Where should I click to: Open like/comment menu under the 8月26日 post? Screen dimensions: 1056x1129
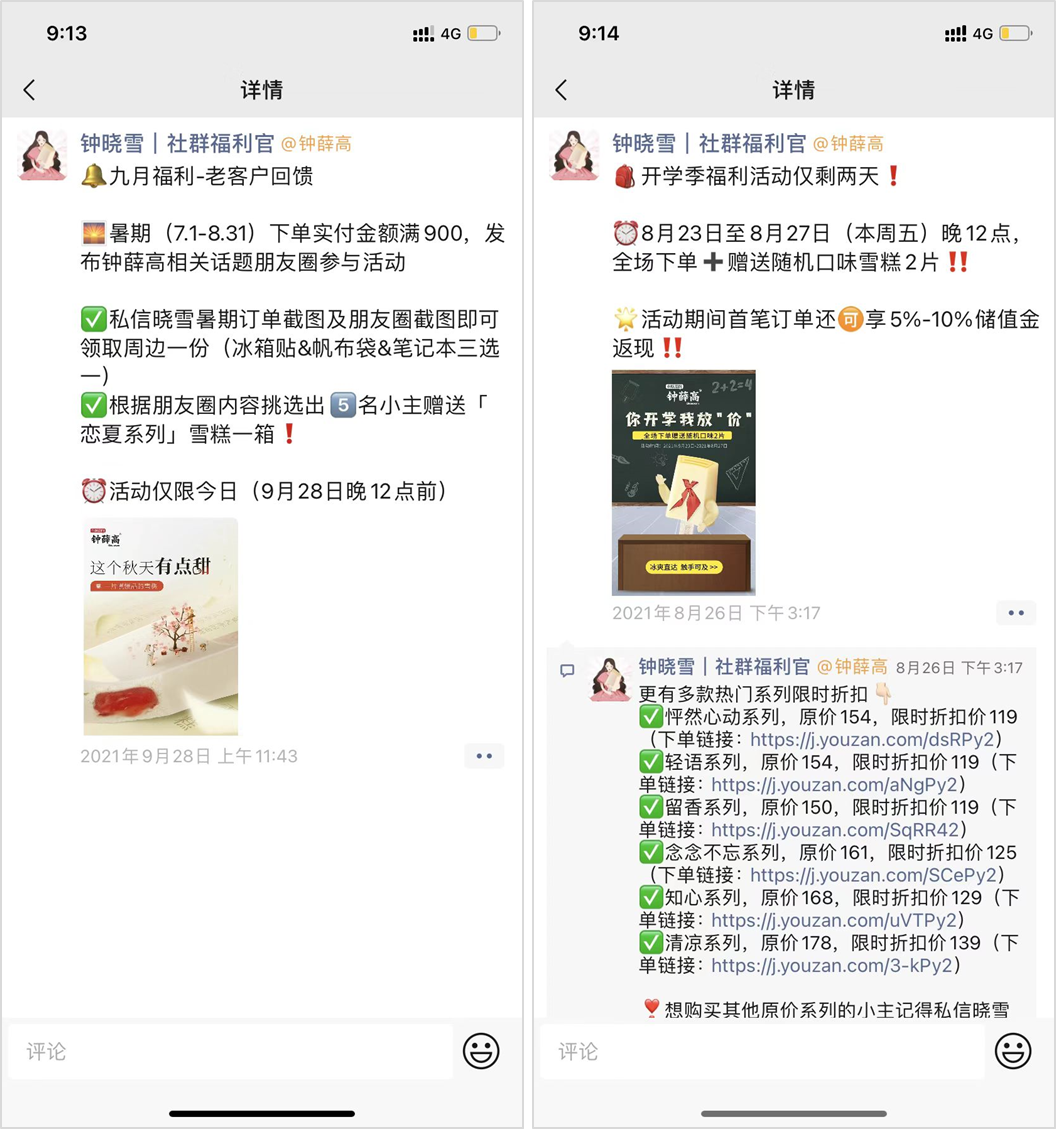point(1016,613)
